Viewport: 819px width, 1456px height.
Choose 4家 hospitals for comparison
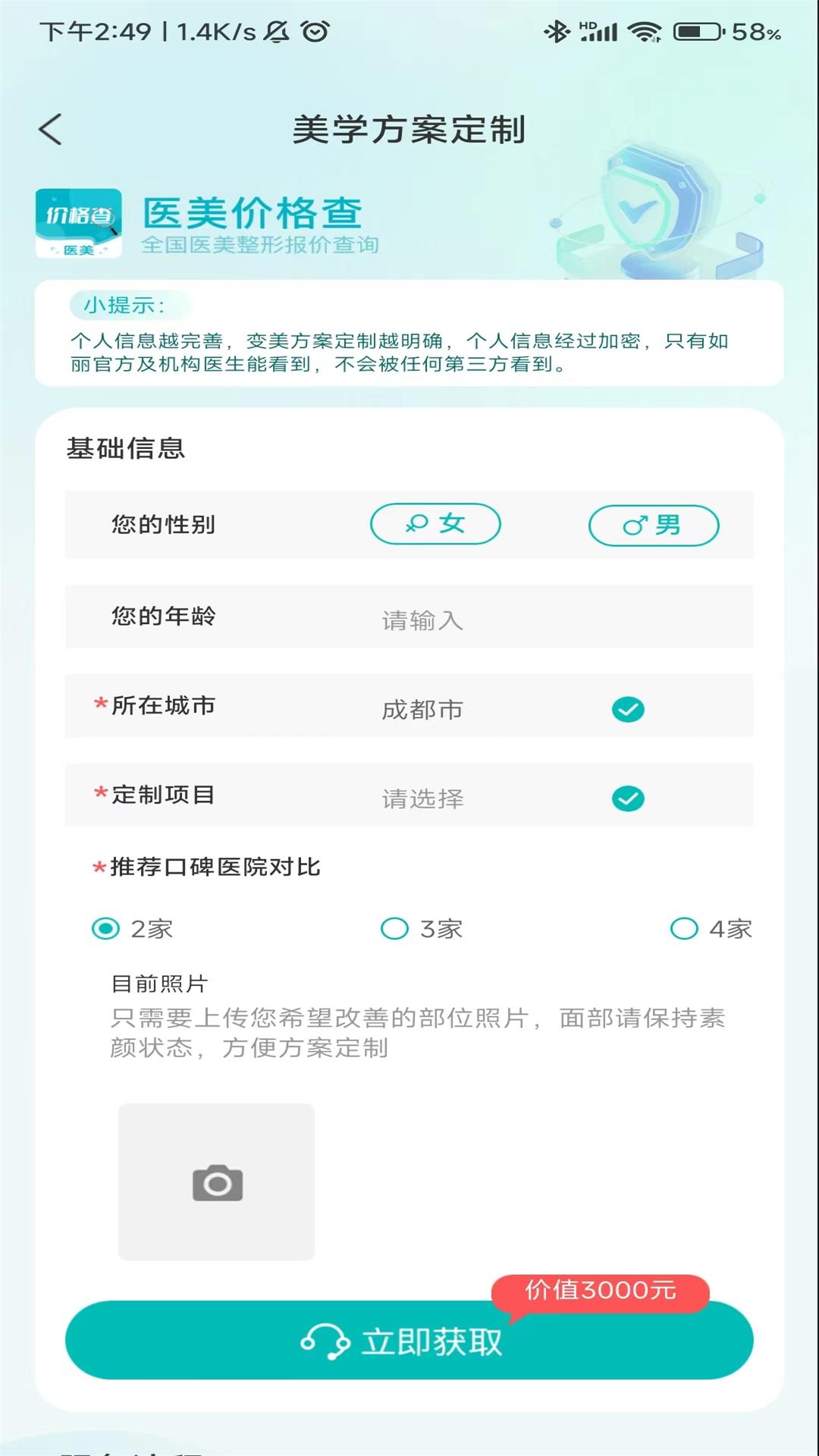684,928
